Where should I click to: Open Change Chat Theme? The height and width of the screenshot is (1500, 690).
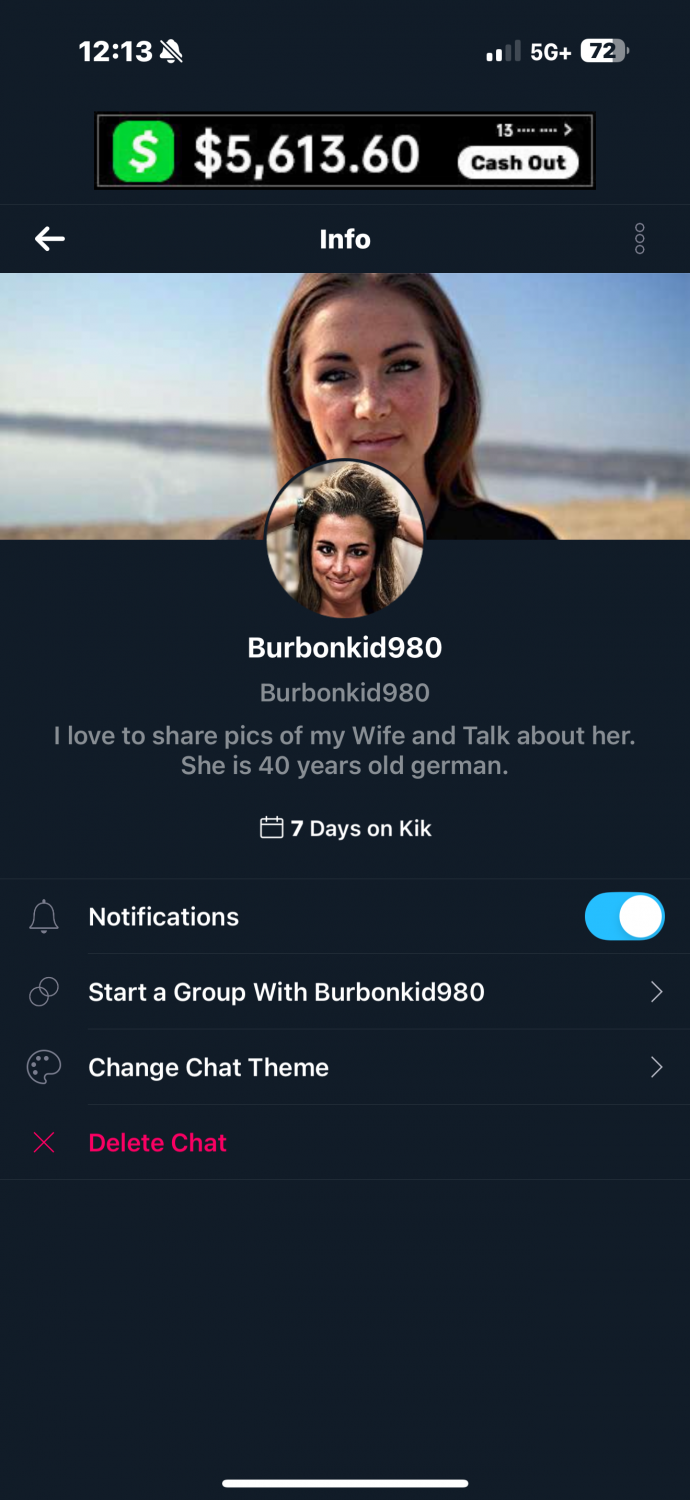208,1067
